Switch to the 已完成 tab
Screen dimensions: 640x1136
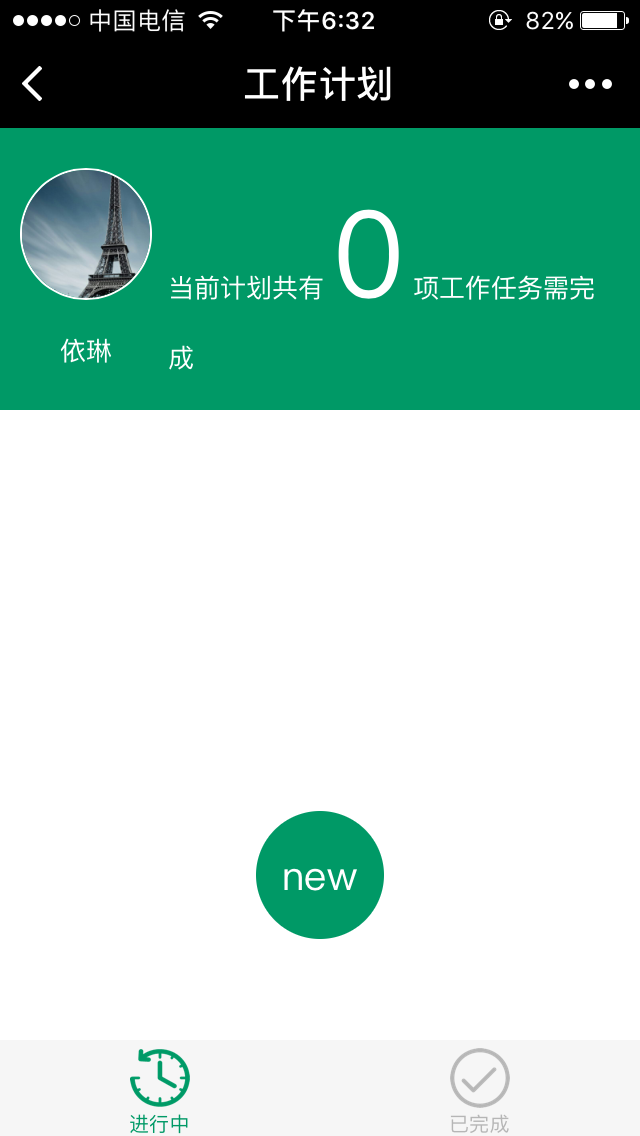[x=480, y=1090]
